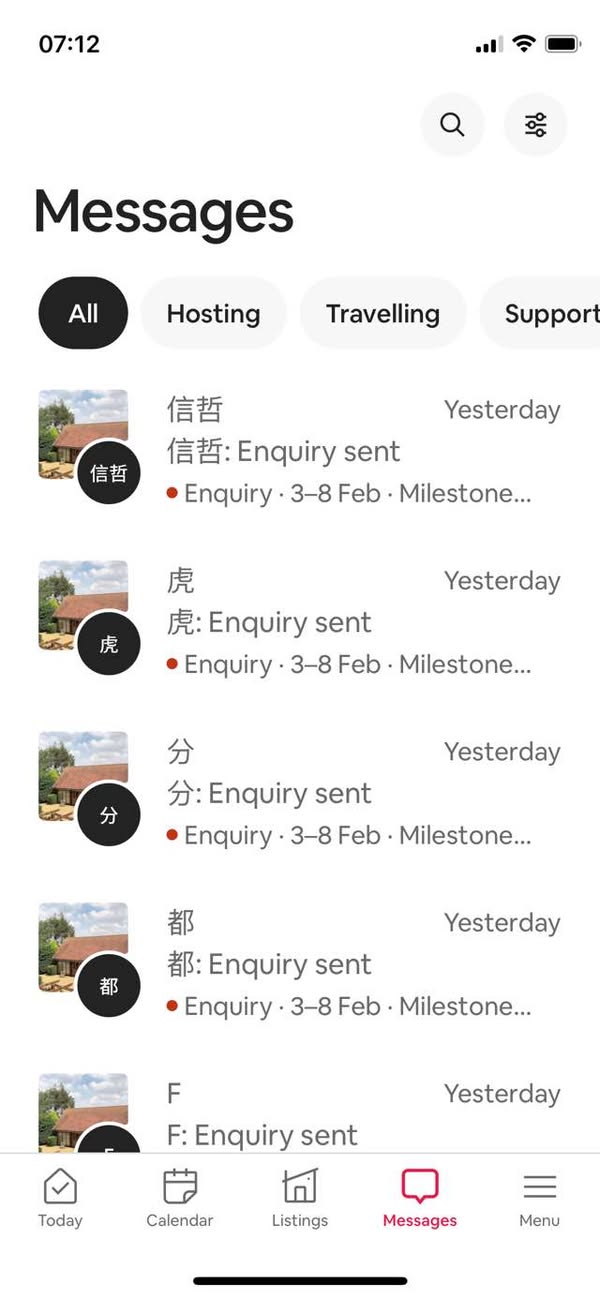Show only Travelling messages
Screen dimensions: 600x1298
pos(383,313)
